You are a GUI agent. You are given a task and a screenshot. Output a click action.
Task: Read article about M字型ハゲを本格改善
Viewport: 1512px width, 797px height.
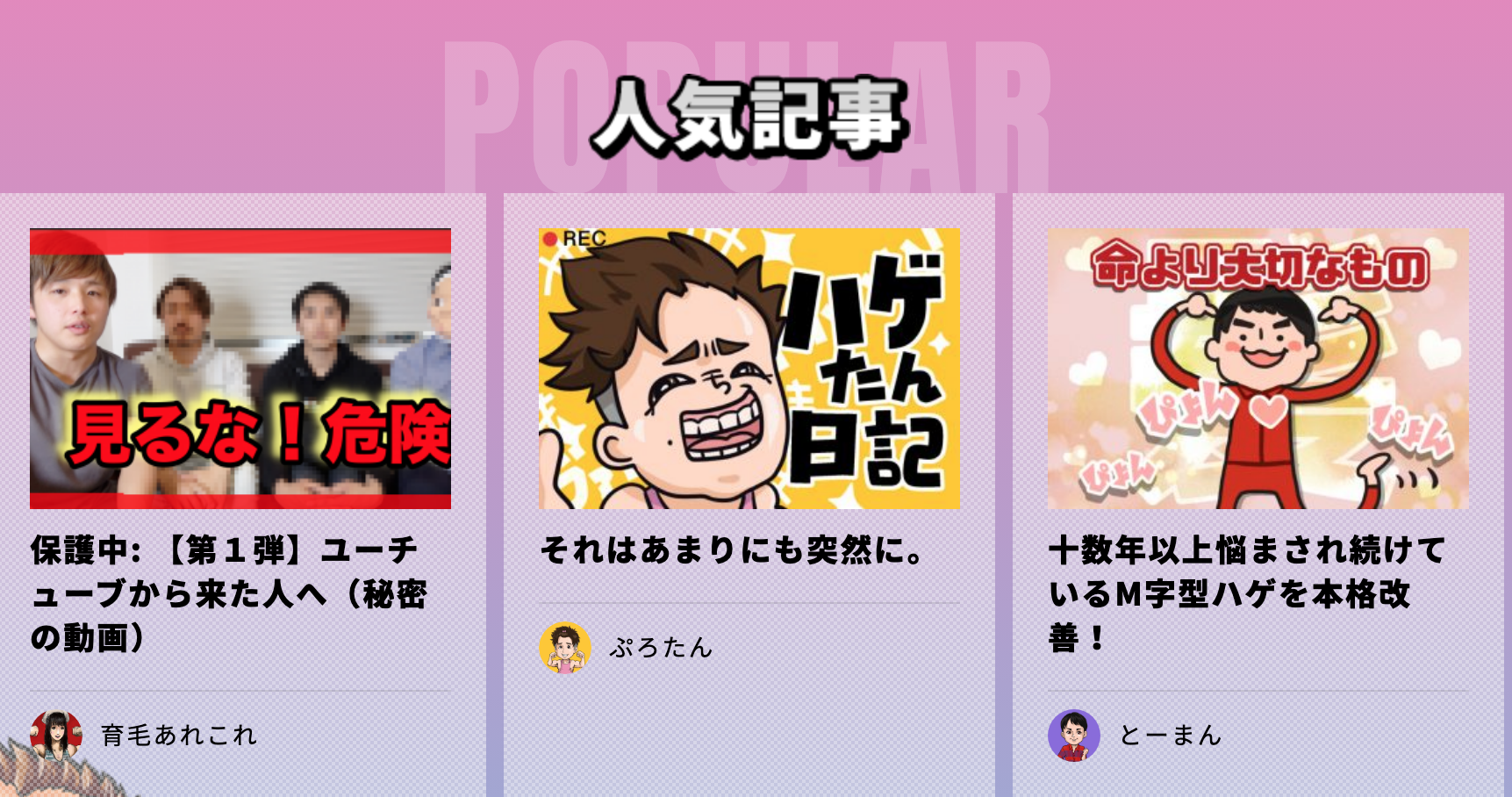point(1246,594)
